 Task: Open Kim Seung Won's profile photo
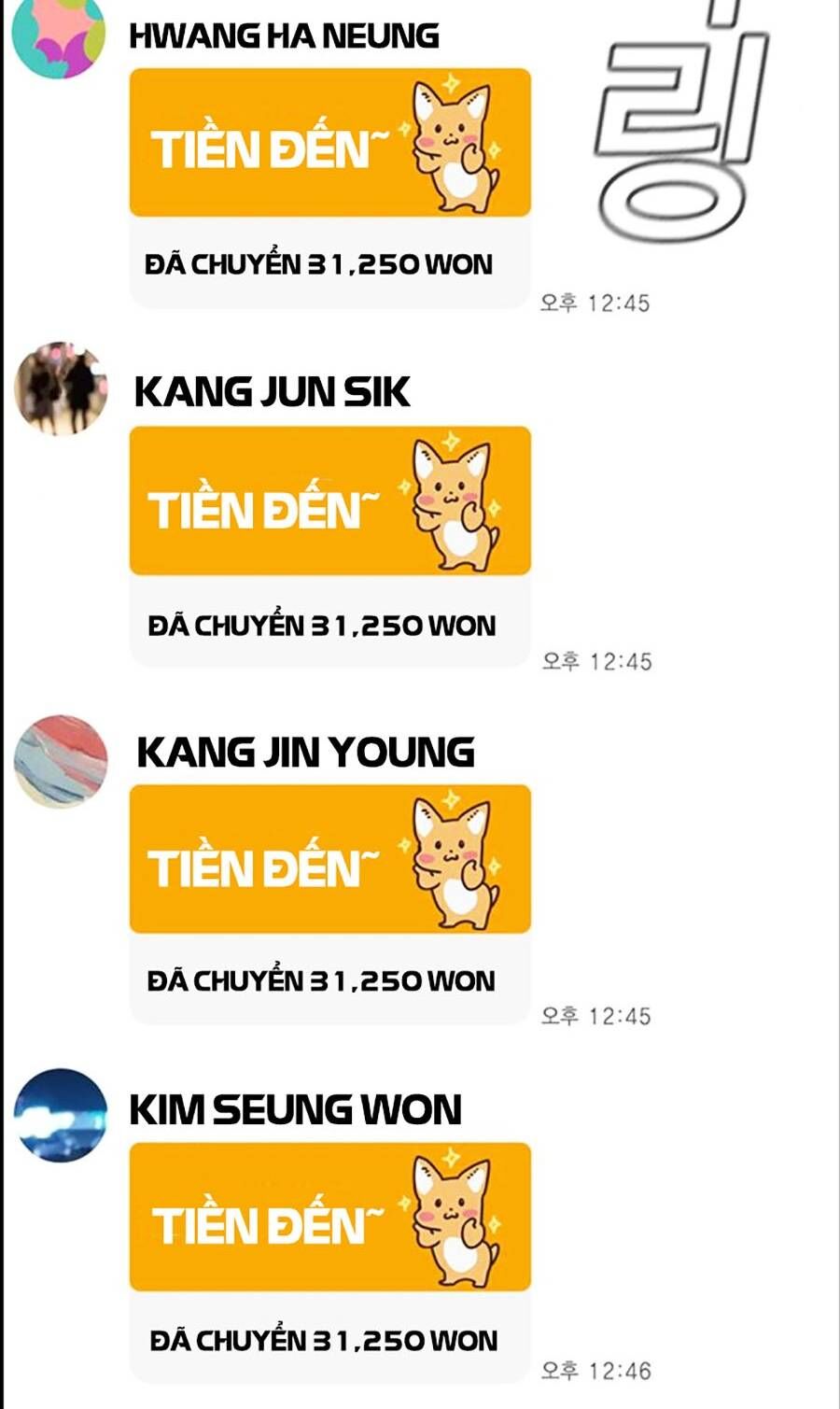(x=58, y=1111)
